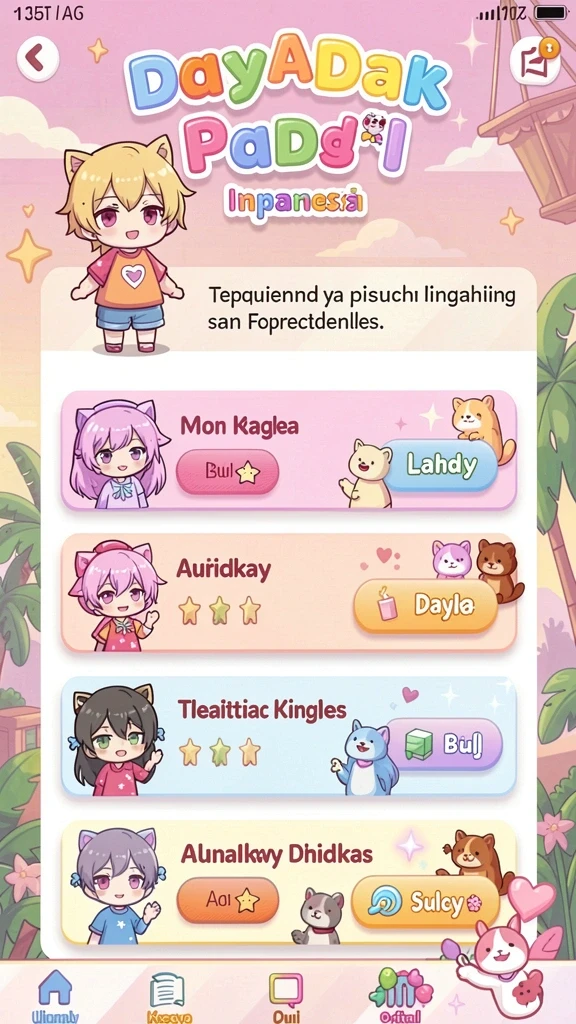Viewport: 576px width, 1024px height.
Task: Open the message icon with notification badge
Action: 535,60
